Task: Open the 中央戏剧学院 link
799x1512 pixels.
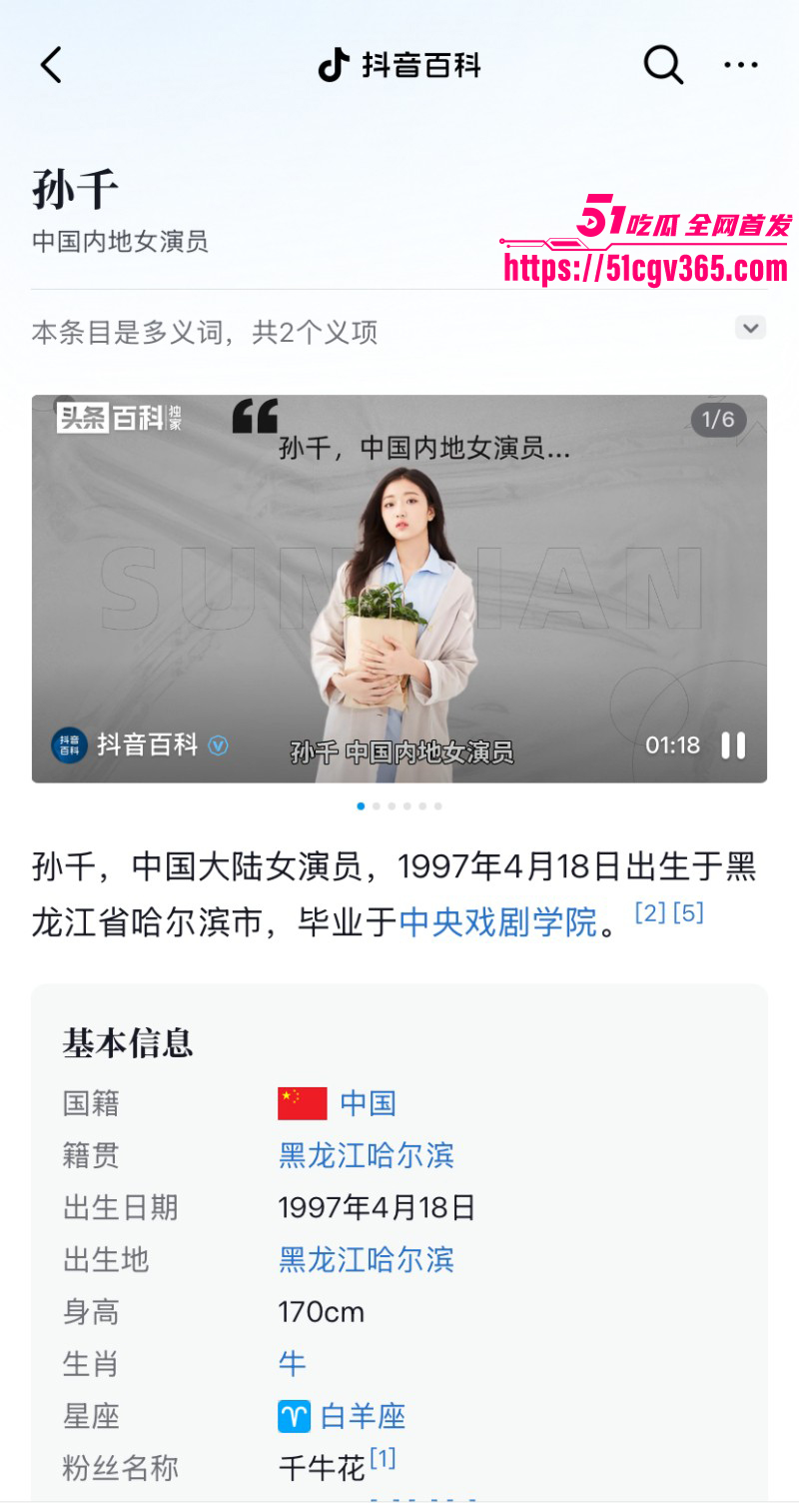Action: click(497, 921)
